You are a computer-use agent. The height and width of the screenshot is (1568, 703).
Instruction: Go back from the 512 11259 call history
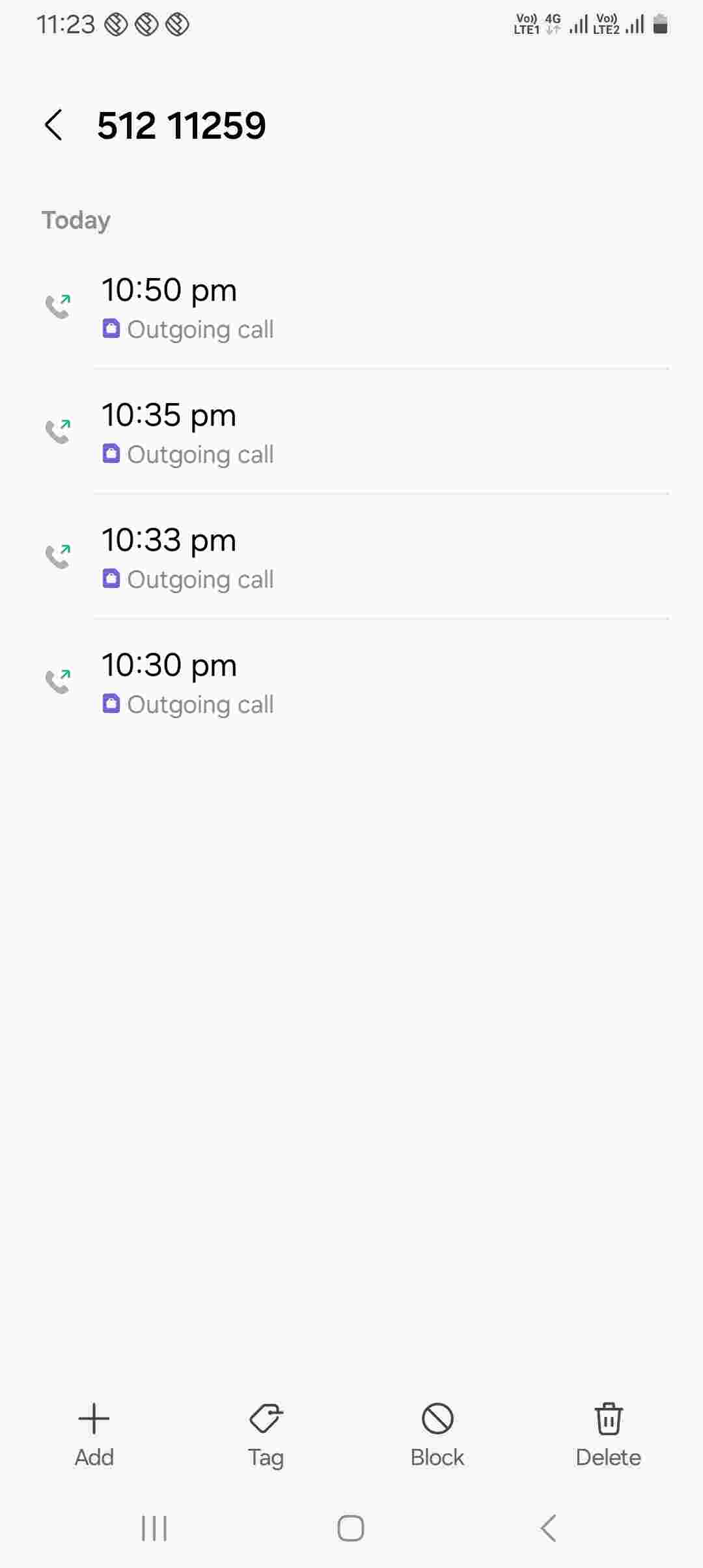(54, 125)
